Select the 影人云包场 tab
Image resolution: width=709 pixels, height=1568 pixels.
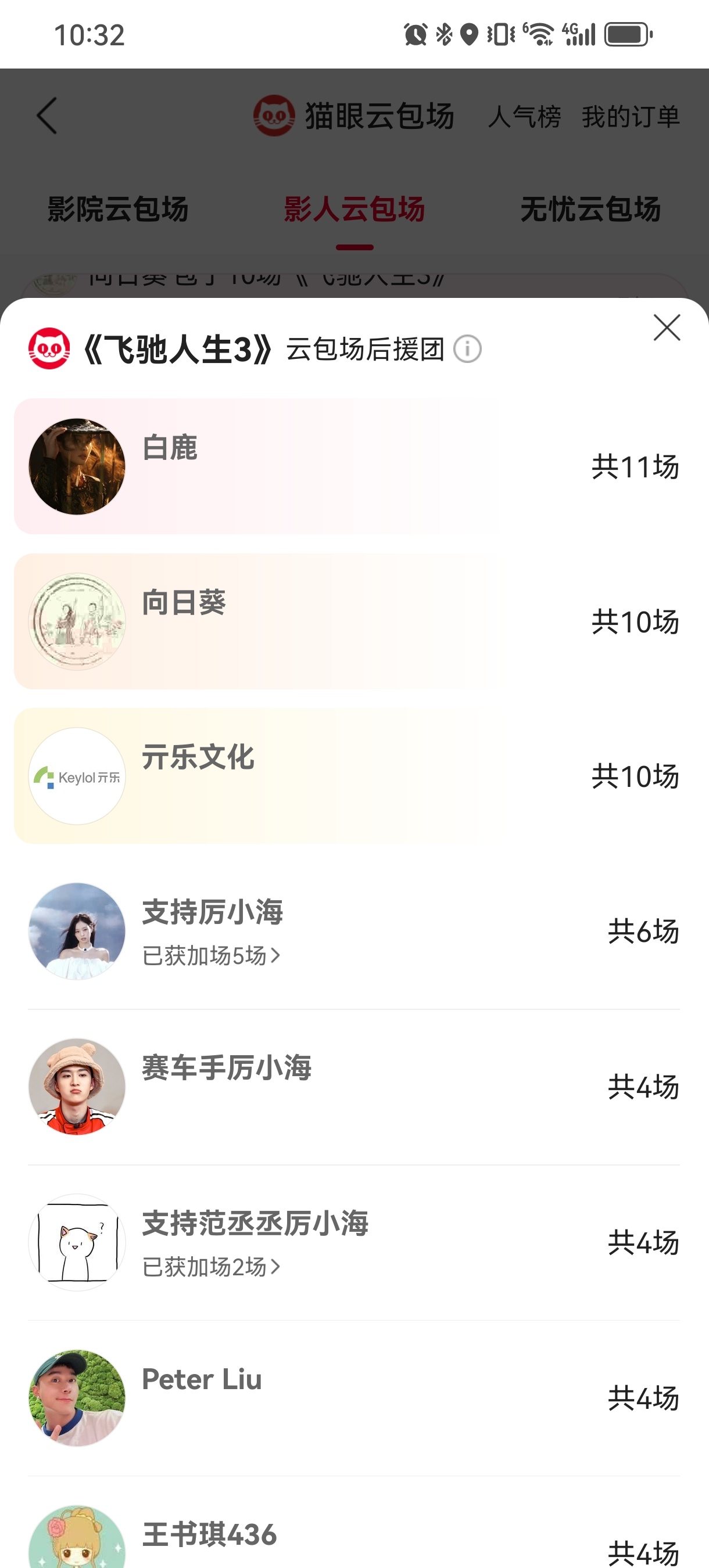pyautogui.click(x=354, y=210)
